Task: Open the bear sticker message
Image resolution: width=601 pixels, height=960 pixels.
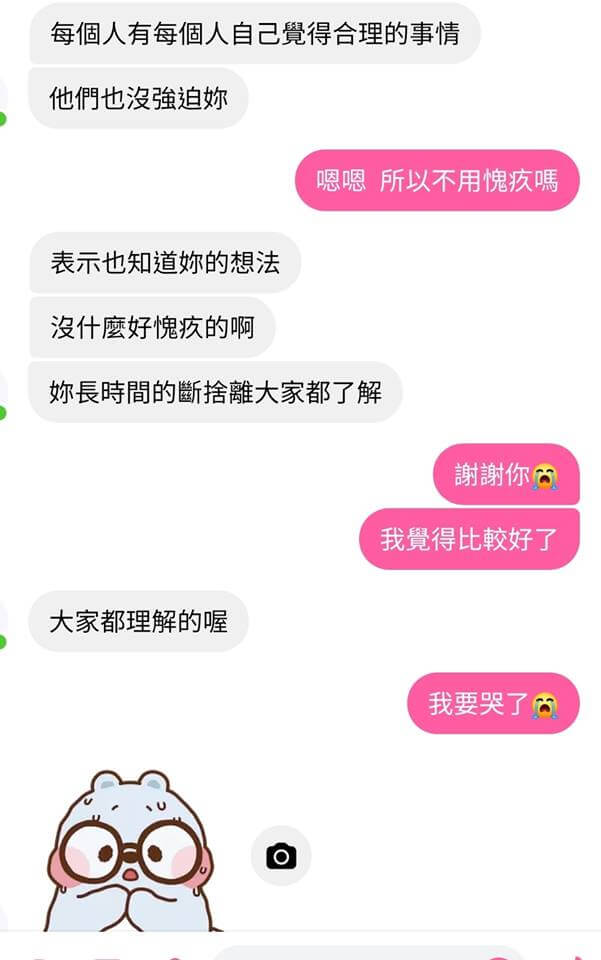Action: tap(130, 850)
